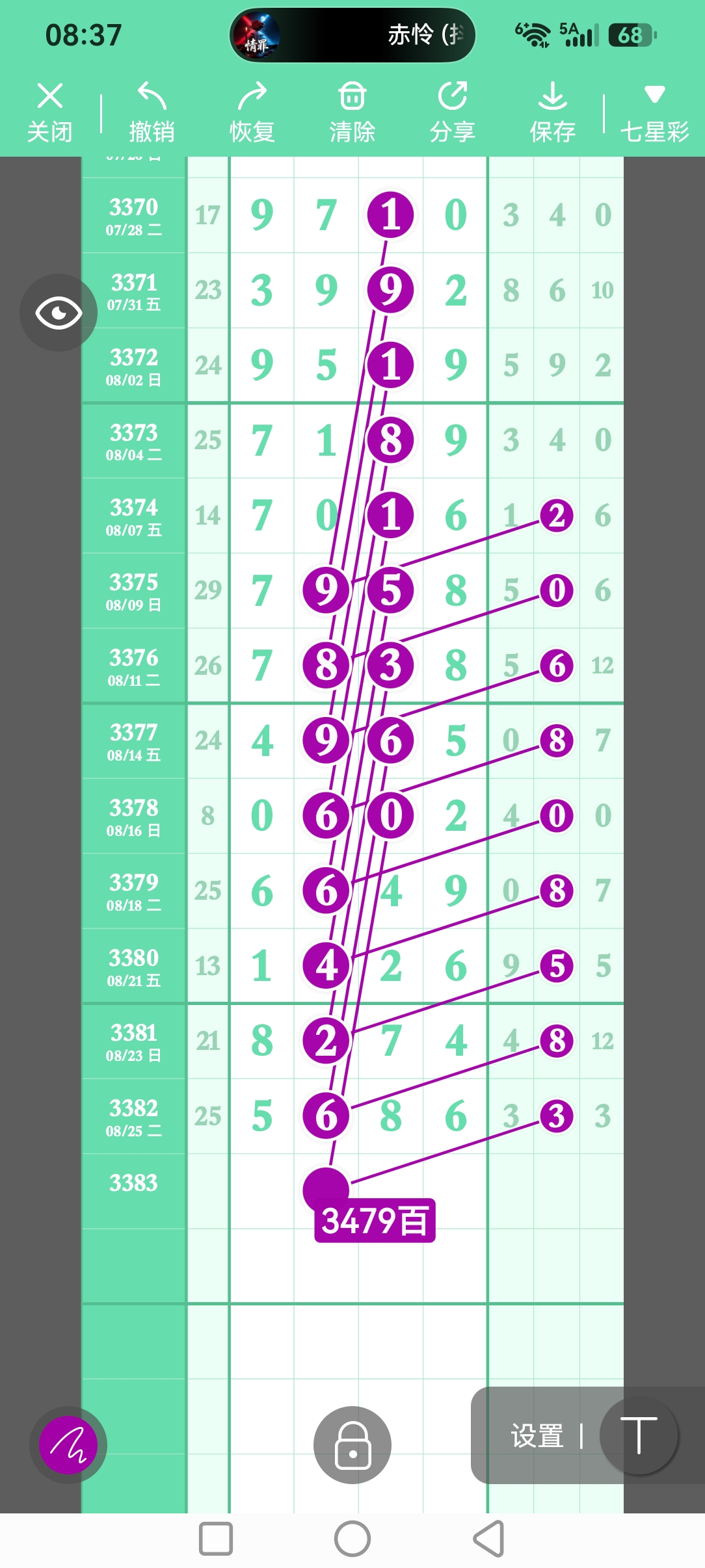Open the 七星彩 lottery type dropdown
The width and height of the screenshot is (705, 1568).
tap(654, 112)
